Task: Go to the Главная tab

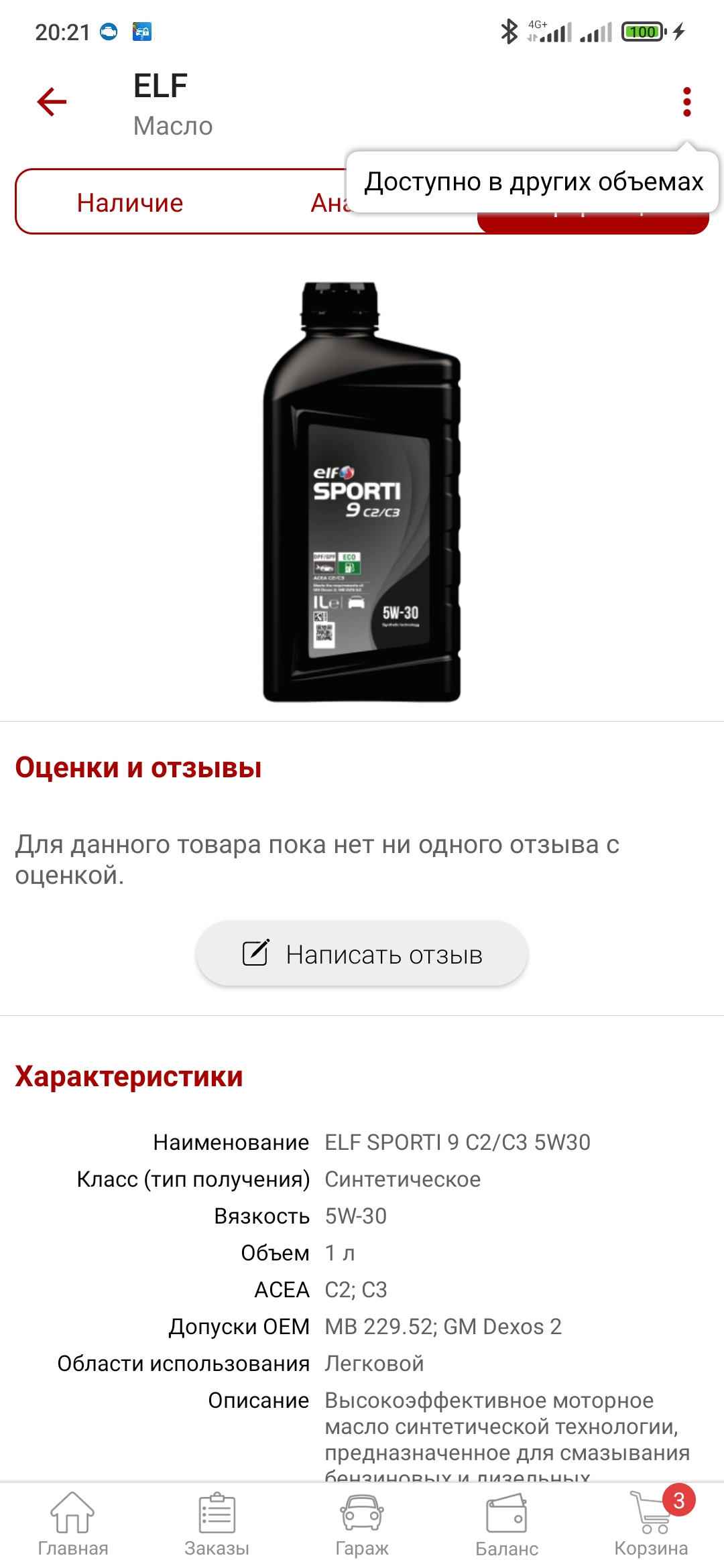Action: tap(72, 1525)
